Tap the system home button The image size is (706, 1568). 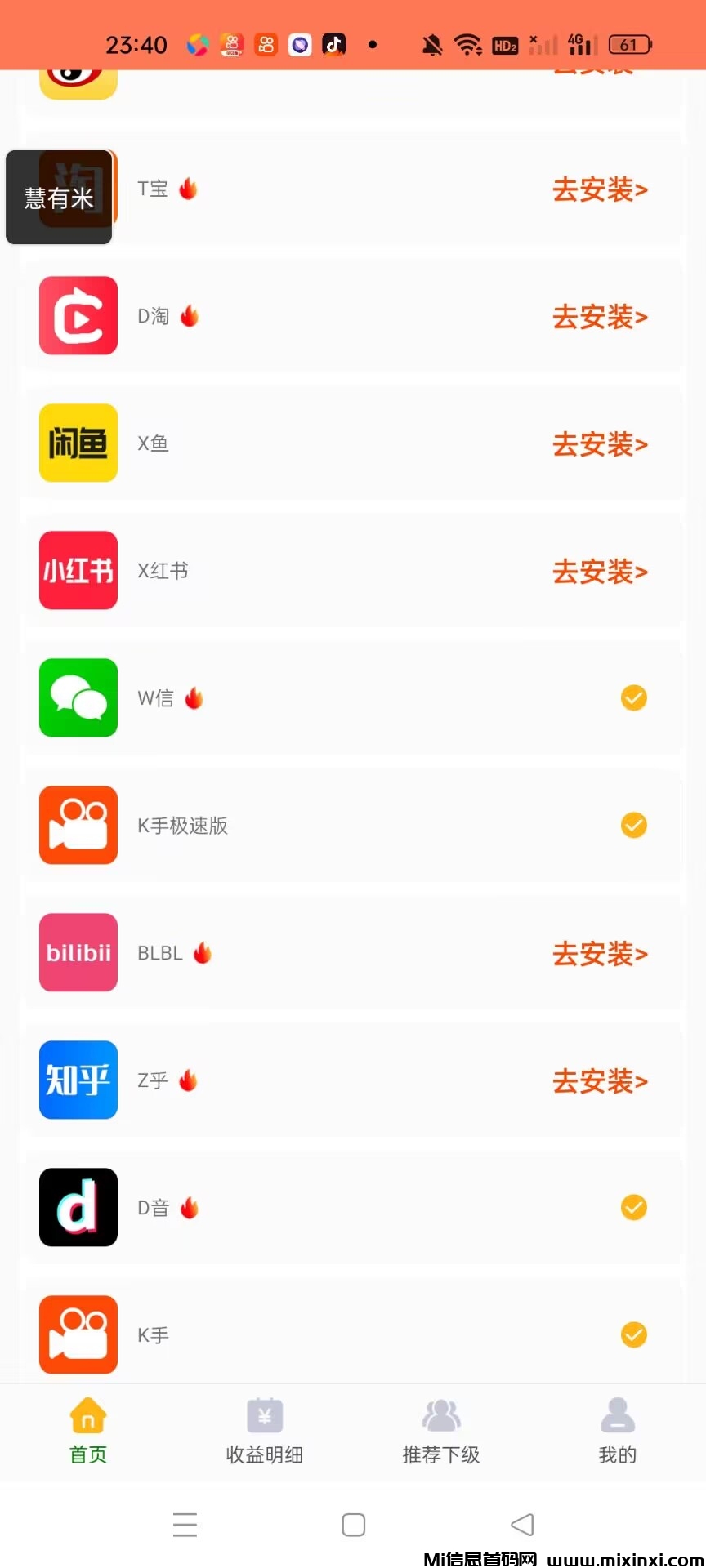click(x=353, y=1525)
